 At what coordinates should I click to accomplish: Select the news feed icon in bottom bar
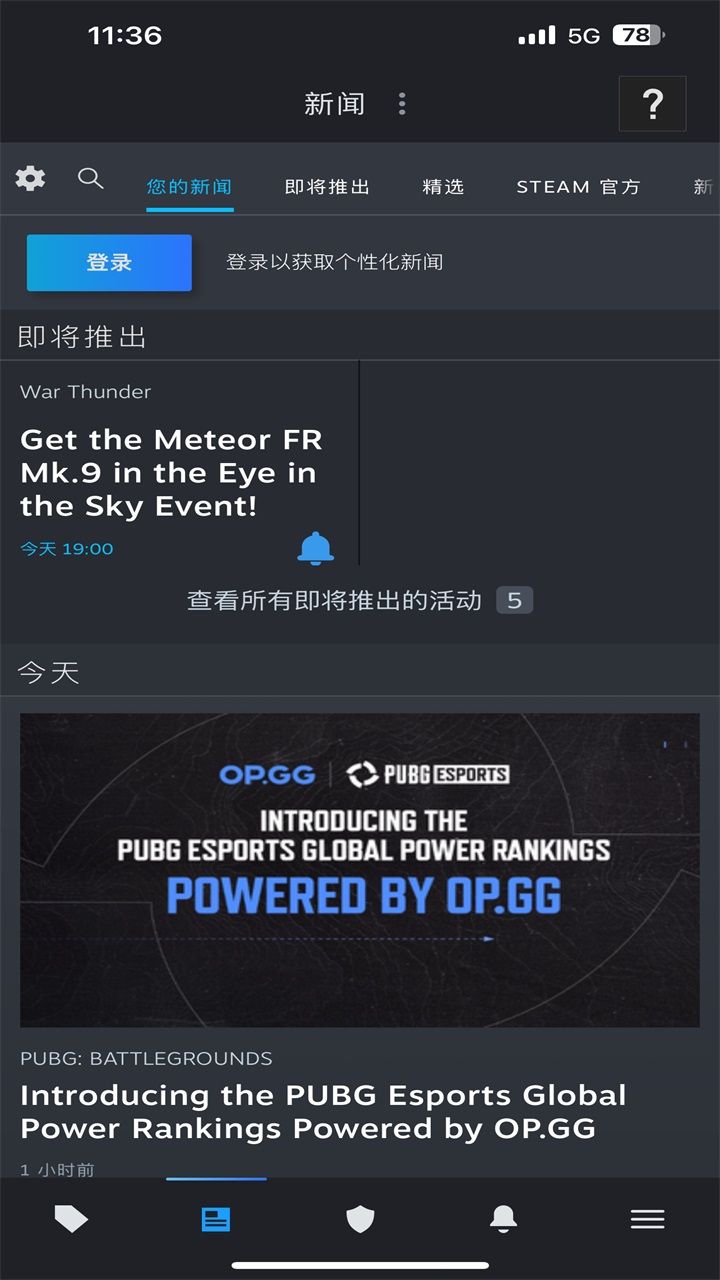click(x=216, y=1219)
